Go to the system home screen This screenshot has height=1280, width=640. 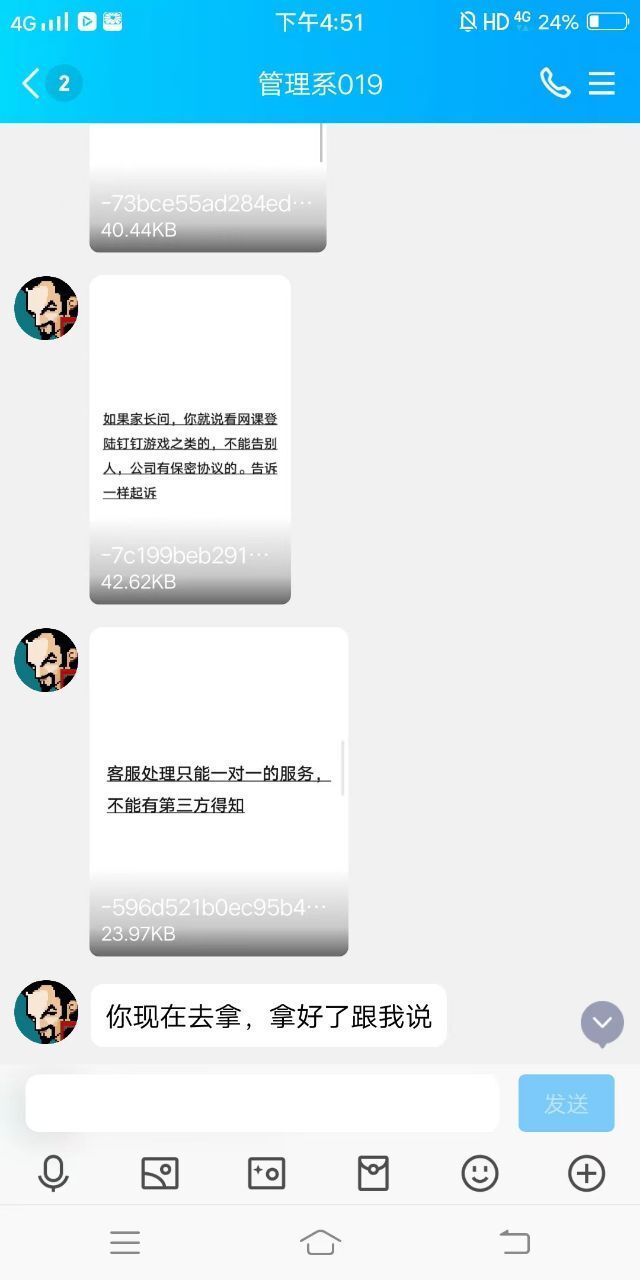(320, 1243)
